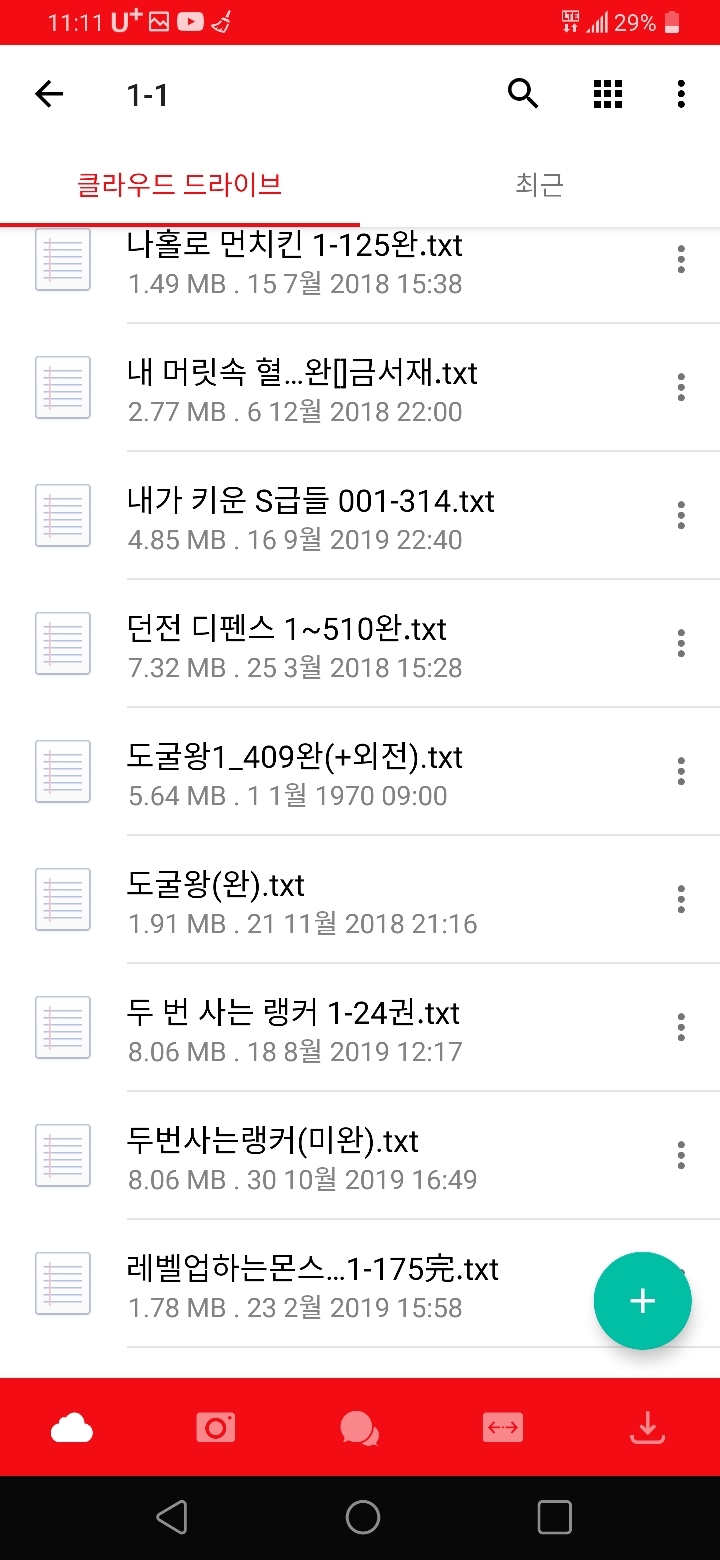
Task: Tap the system home button
Action: 362,1517
